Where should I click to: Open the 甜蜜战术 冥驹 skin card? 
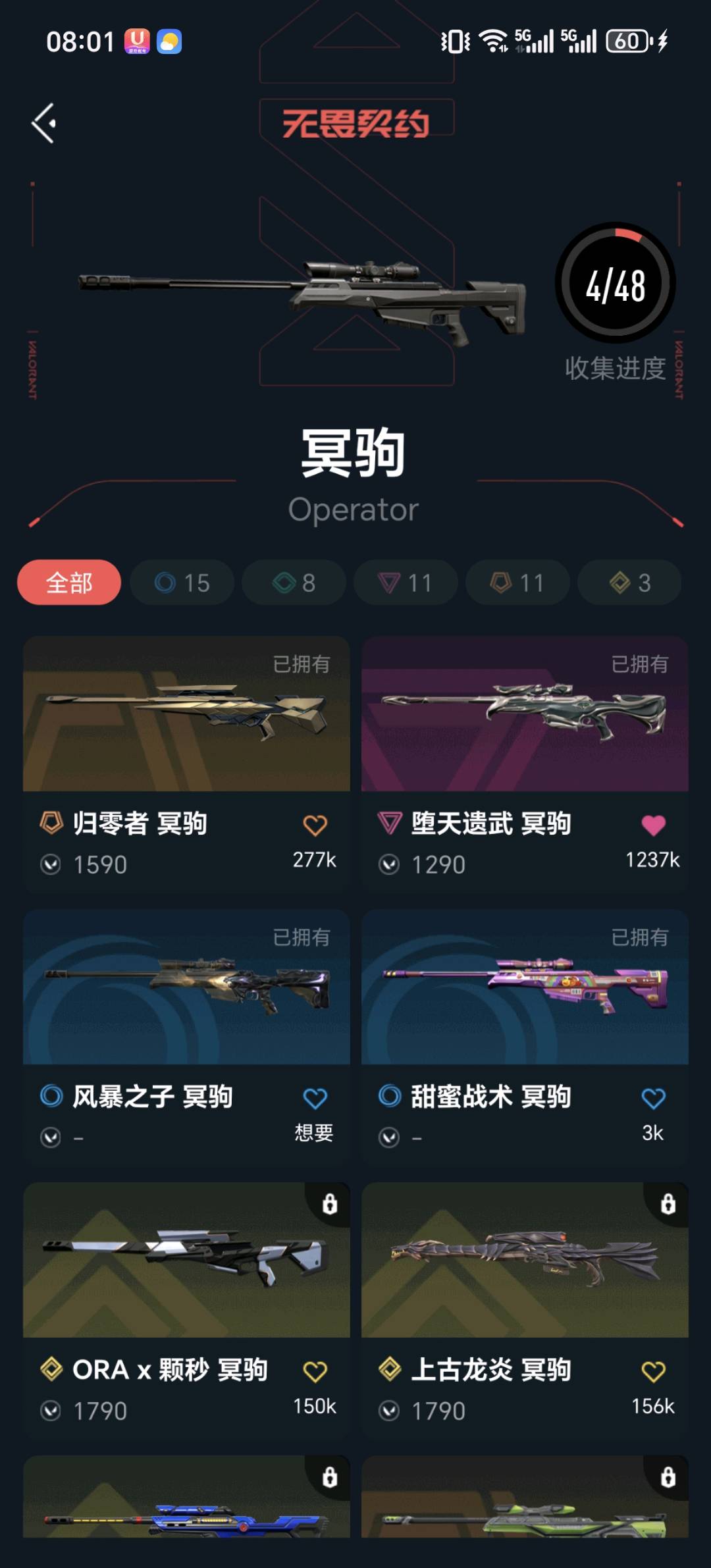(x=525, y=987)
